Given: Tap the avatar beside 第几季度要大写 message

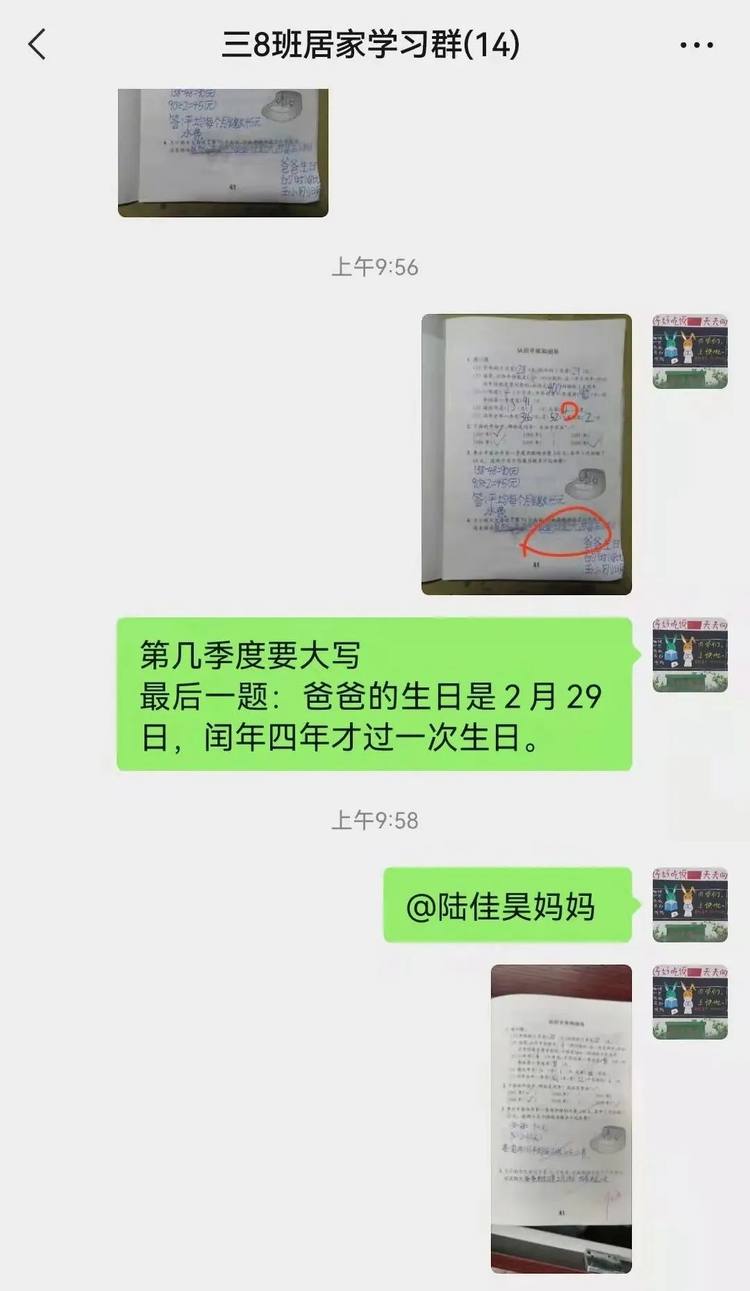Looking at the screenshot, I should [x=690, y=654].
